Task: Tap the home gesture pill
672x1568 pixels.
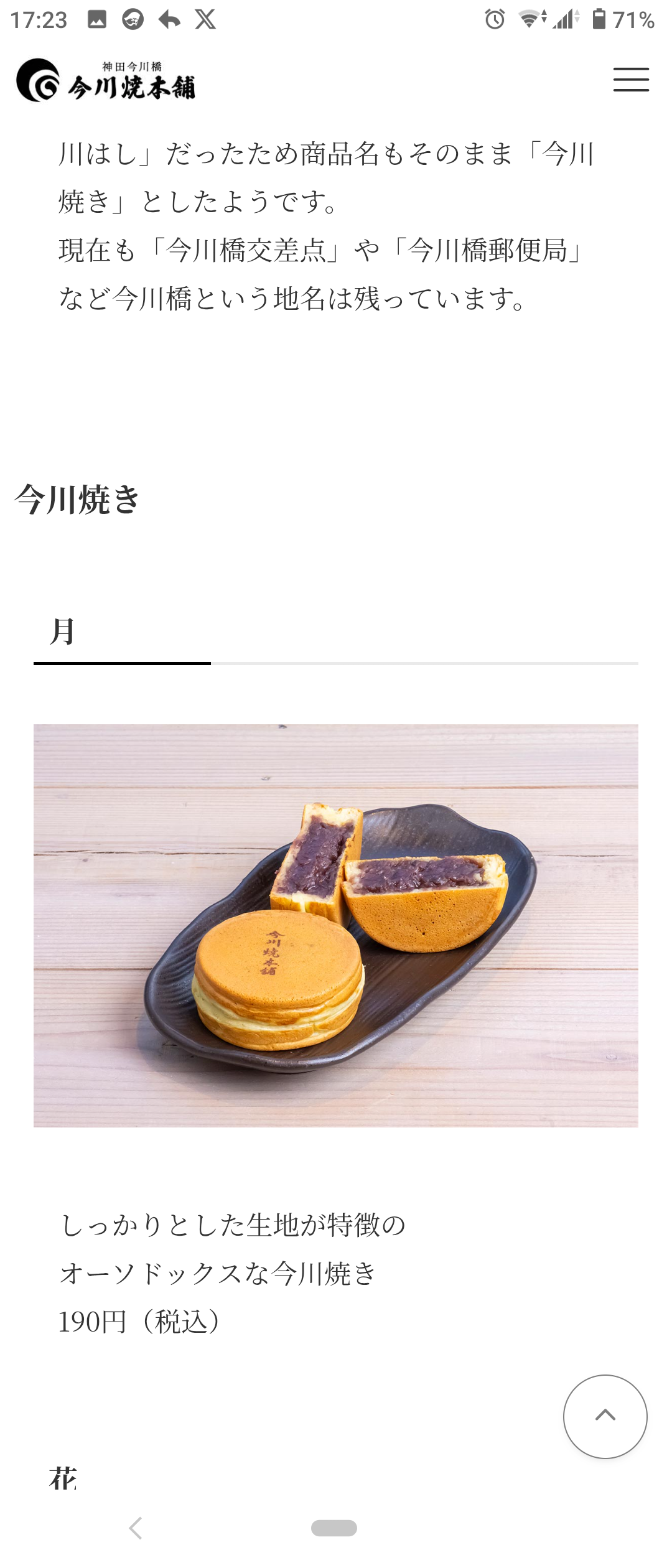Action: point(334,1528)
